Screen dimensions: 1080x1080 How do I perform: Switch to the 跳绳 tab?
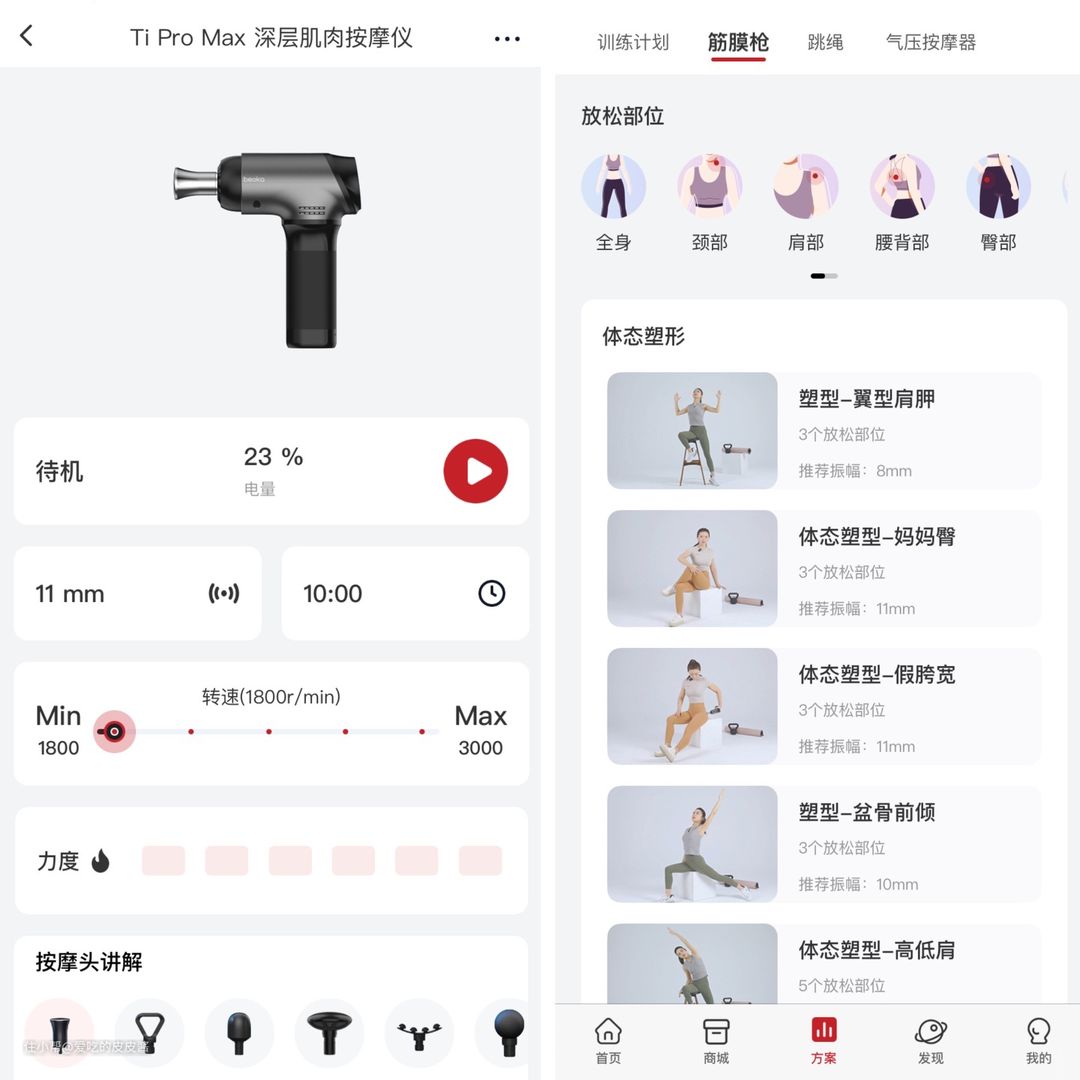click(x=825, y=43)
